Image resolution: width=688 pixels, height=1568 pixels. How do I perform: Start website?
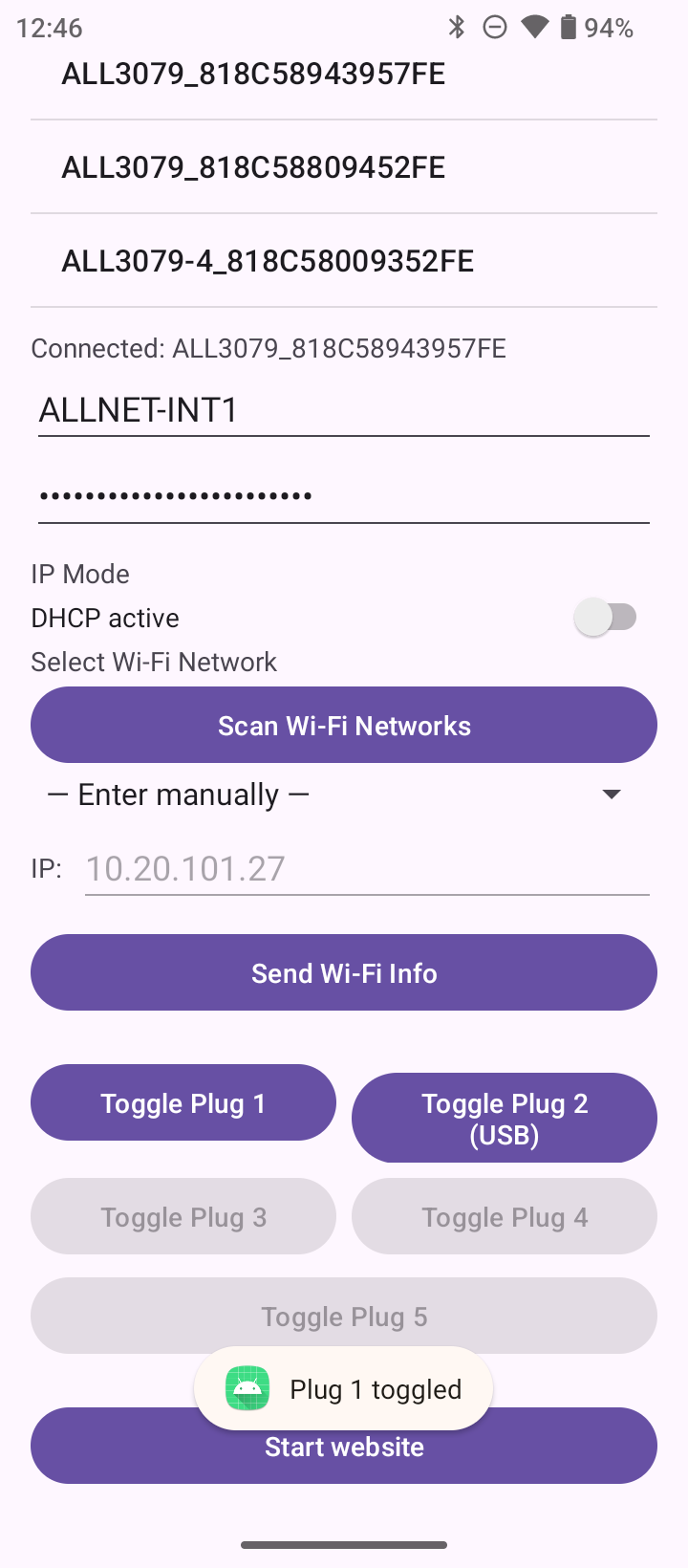pyautogui.click(x=344, y=1458)
